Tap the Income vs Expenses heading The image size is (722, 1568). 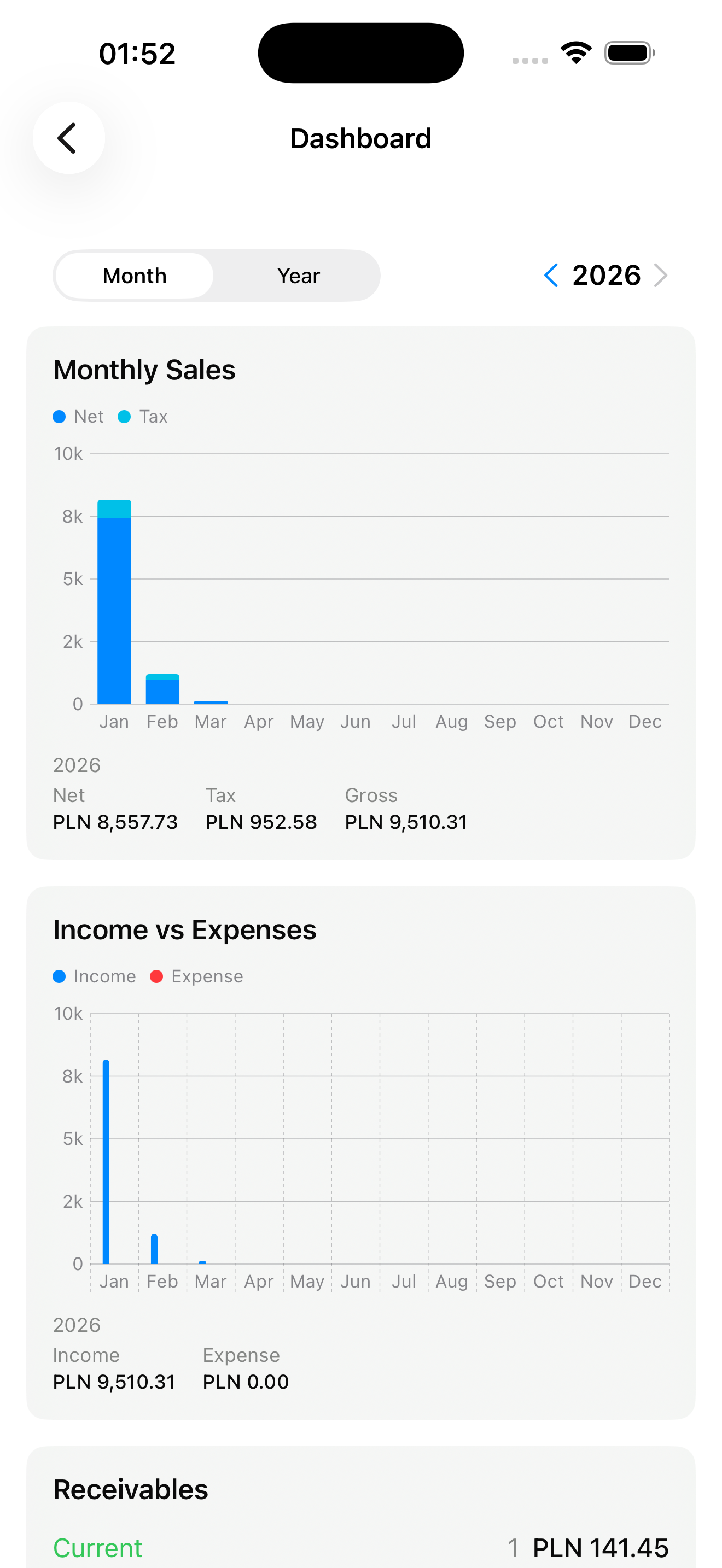click(184, 929)
